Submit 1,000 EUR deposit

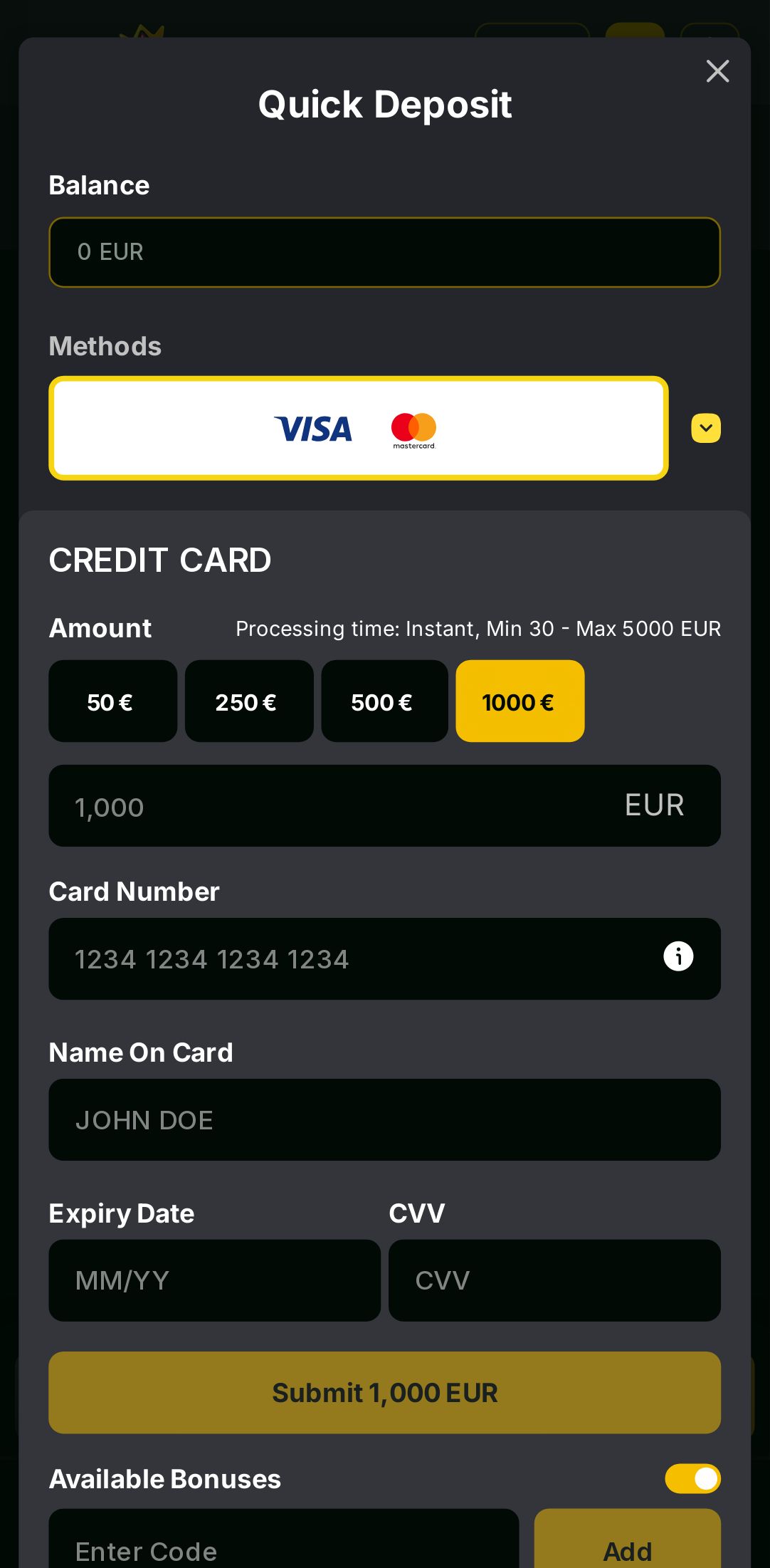tap(384, 1392)
